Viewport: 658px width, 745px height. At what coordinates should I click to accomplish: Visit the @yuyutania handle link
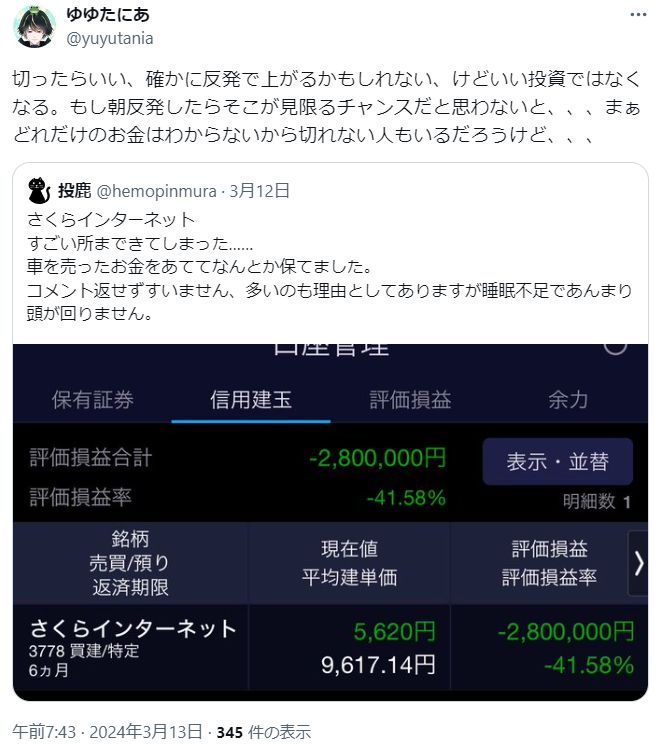coord(109,38)
